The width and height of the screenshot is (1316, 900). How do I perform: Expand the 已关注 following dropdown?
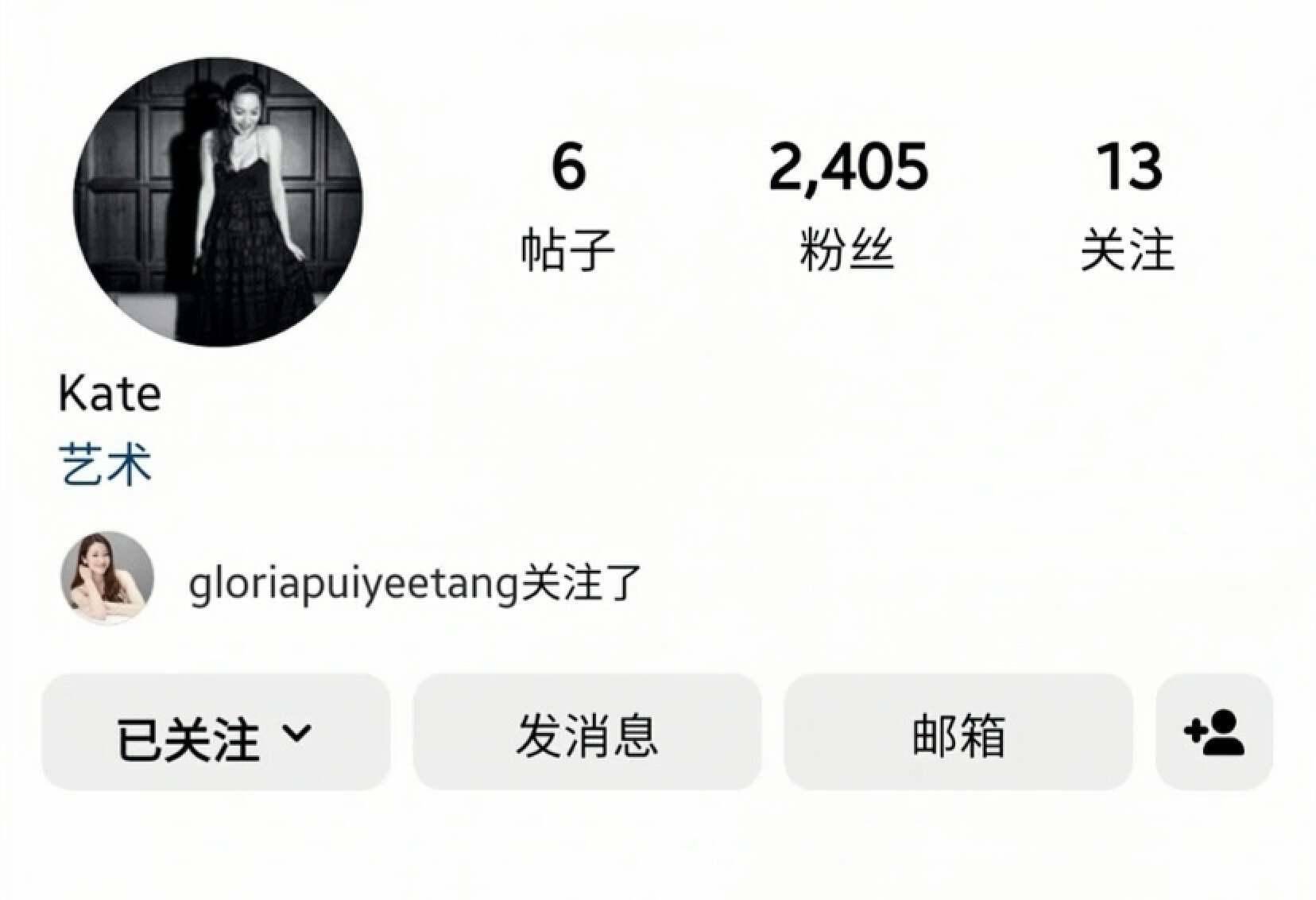pyautogui.click(x=216, y=733)
